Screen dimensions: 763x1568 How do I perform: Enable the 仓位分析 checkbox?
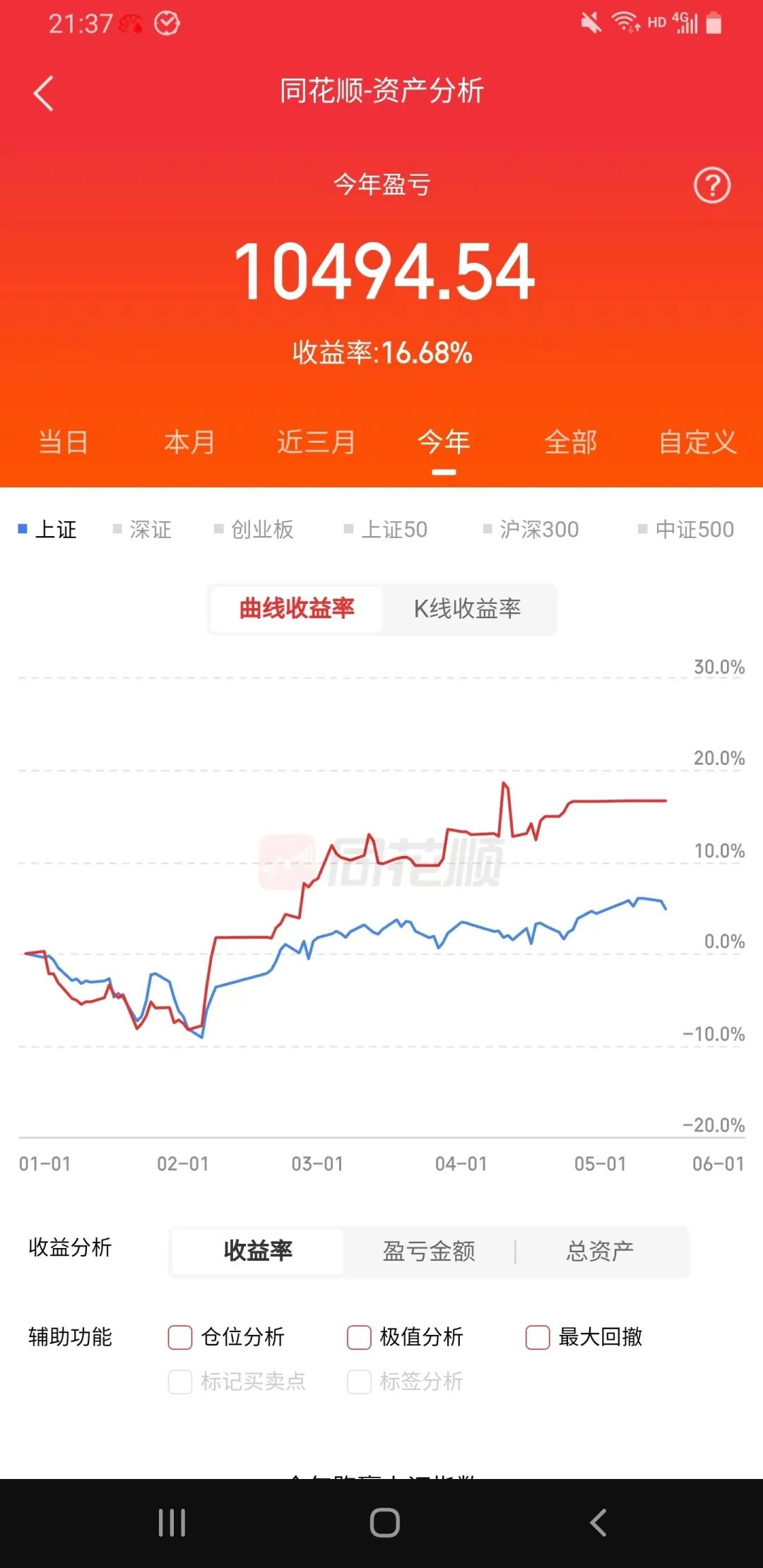(x=180, y=1337)
